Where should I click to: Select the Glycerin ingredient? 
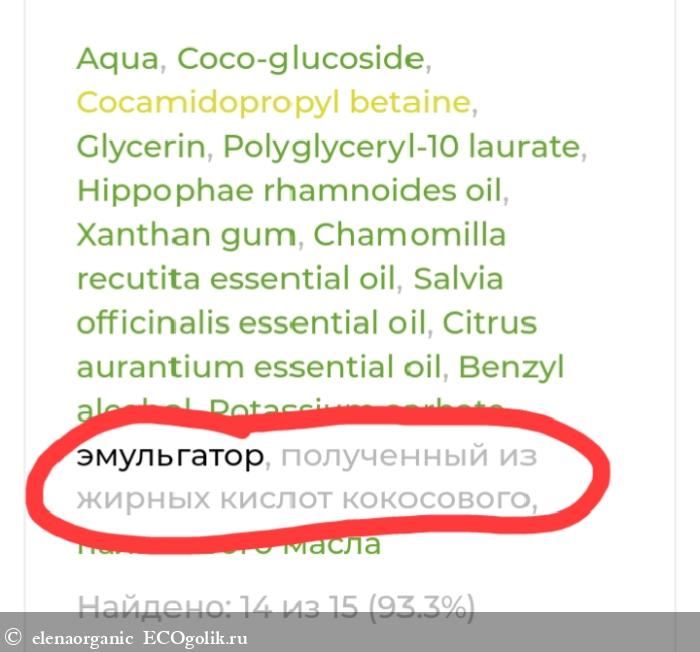tap(141, 147)
